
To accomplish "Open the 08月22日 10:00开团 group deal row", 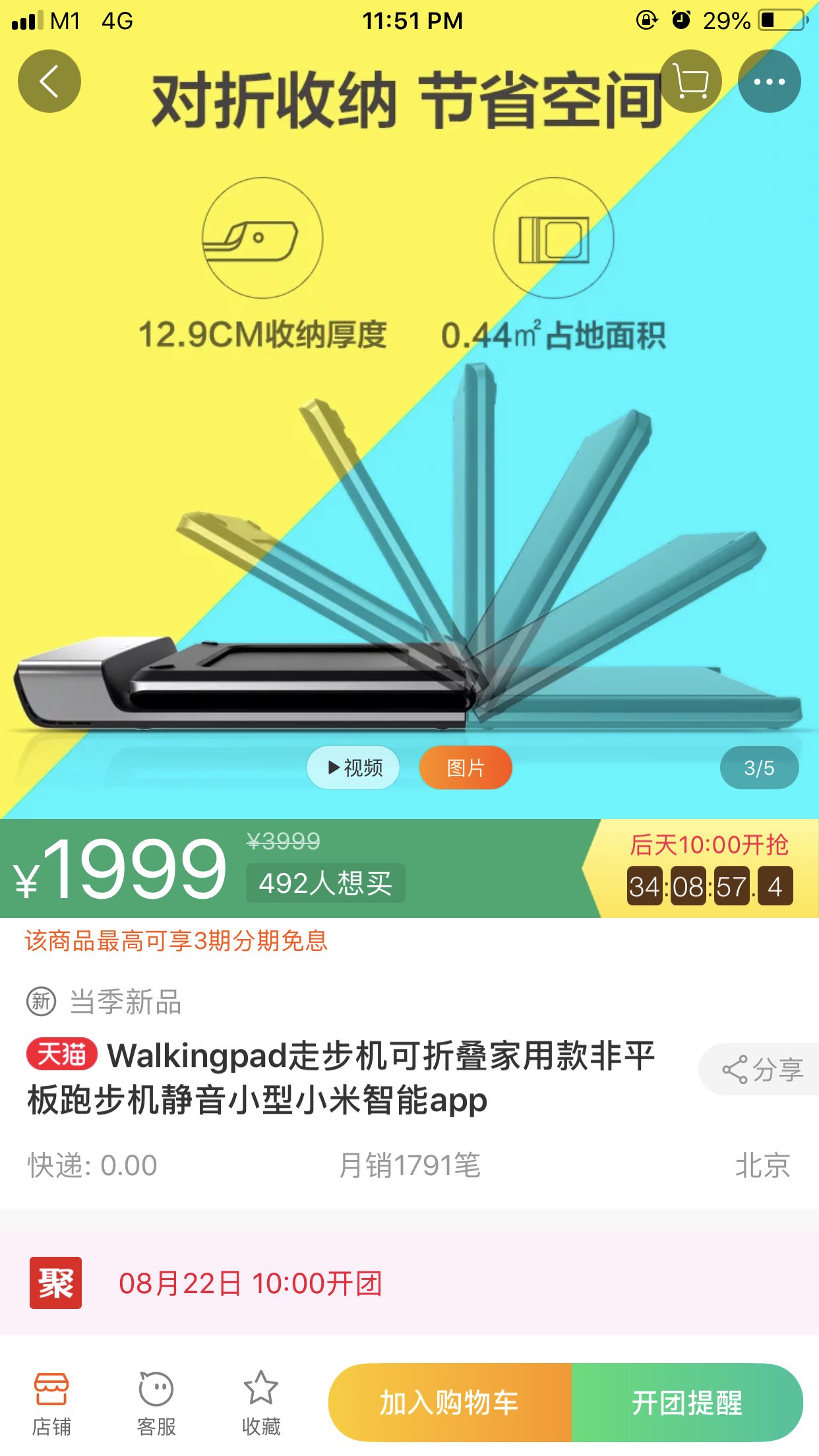I will (409, 1283).
